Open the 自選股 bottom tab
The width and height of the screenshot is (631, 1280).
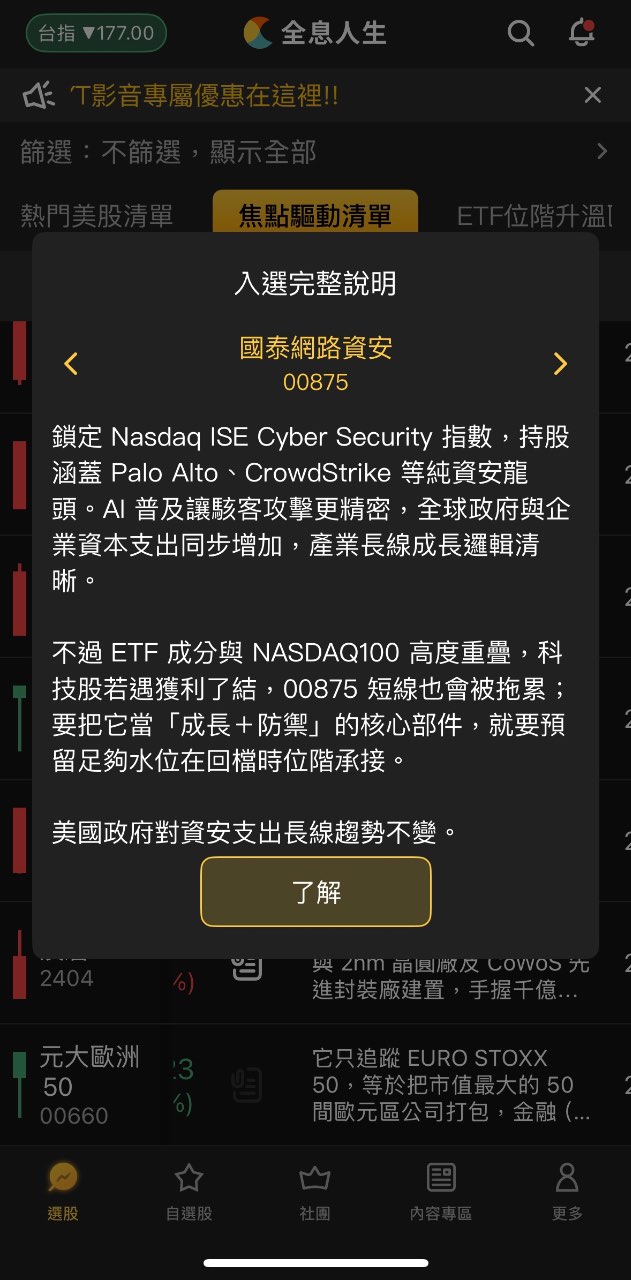189,1192
